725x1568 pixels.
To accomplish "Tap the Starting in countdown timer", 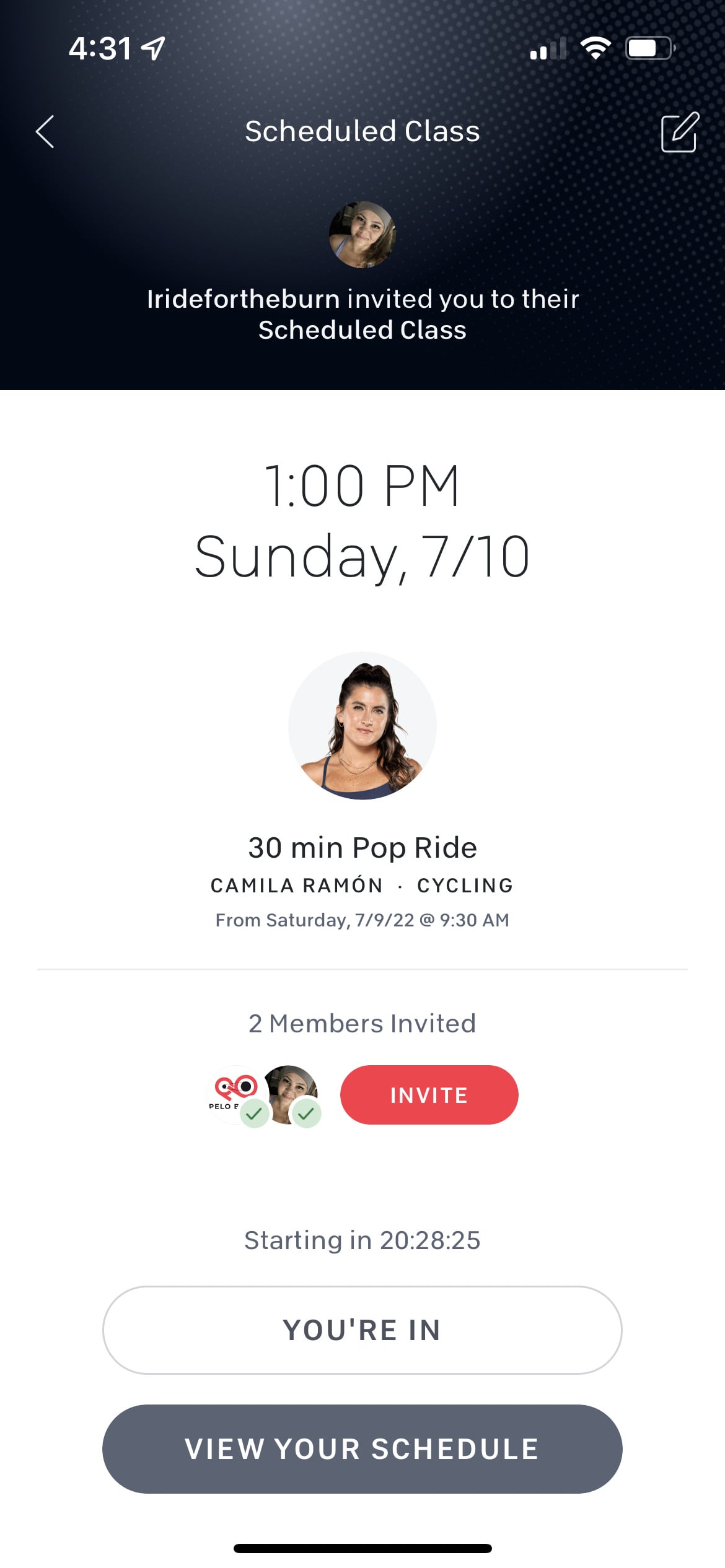I will pos(362,1240).
